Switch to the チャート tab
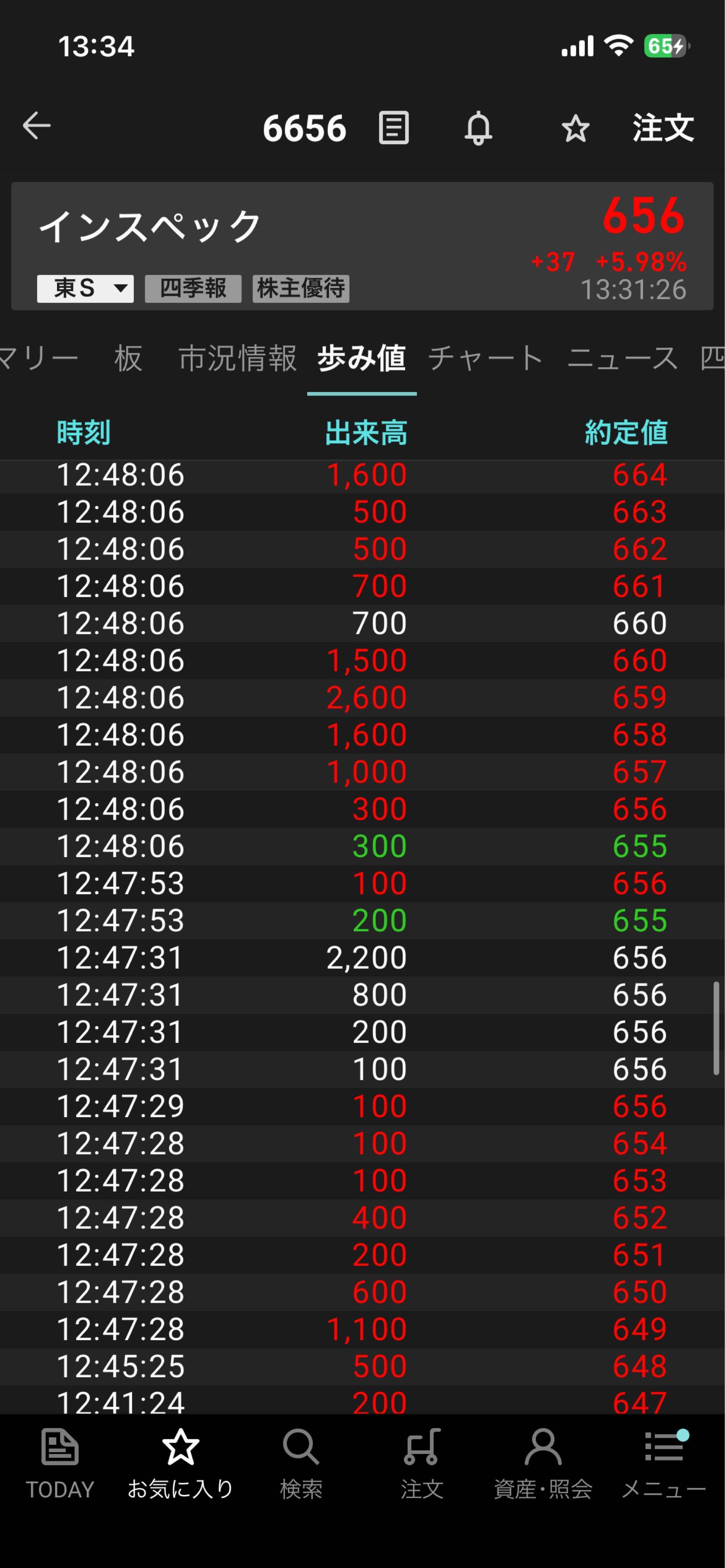This screenshot has width=725, height=1568. point(485,358)
